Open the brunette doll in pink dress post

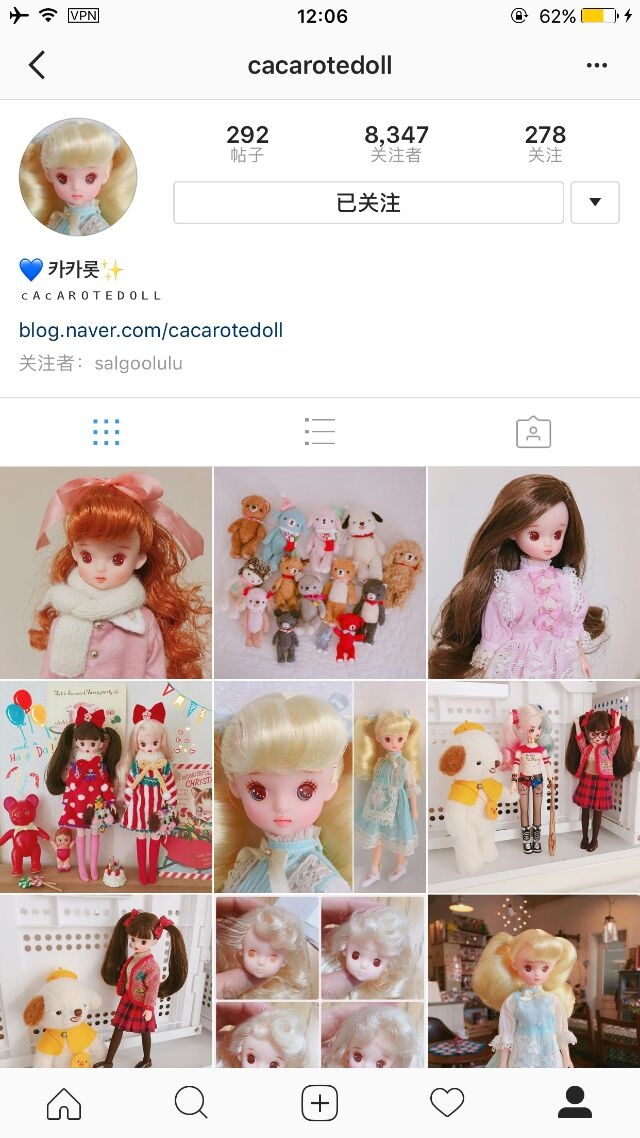[x=534, y=573]
